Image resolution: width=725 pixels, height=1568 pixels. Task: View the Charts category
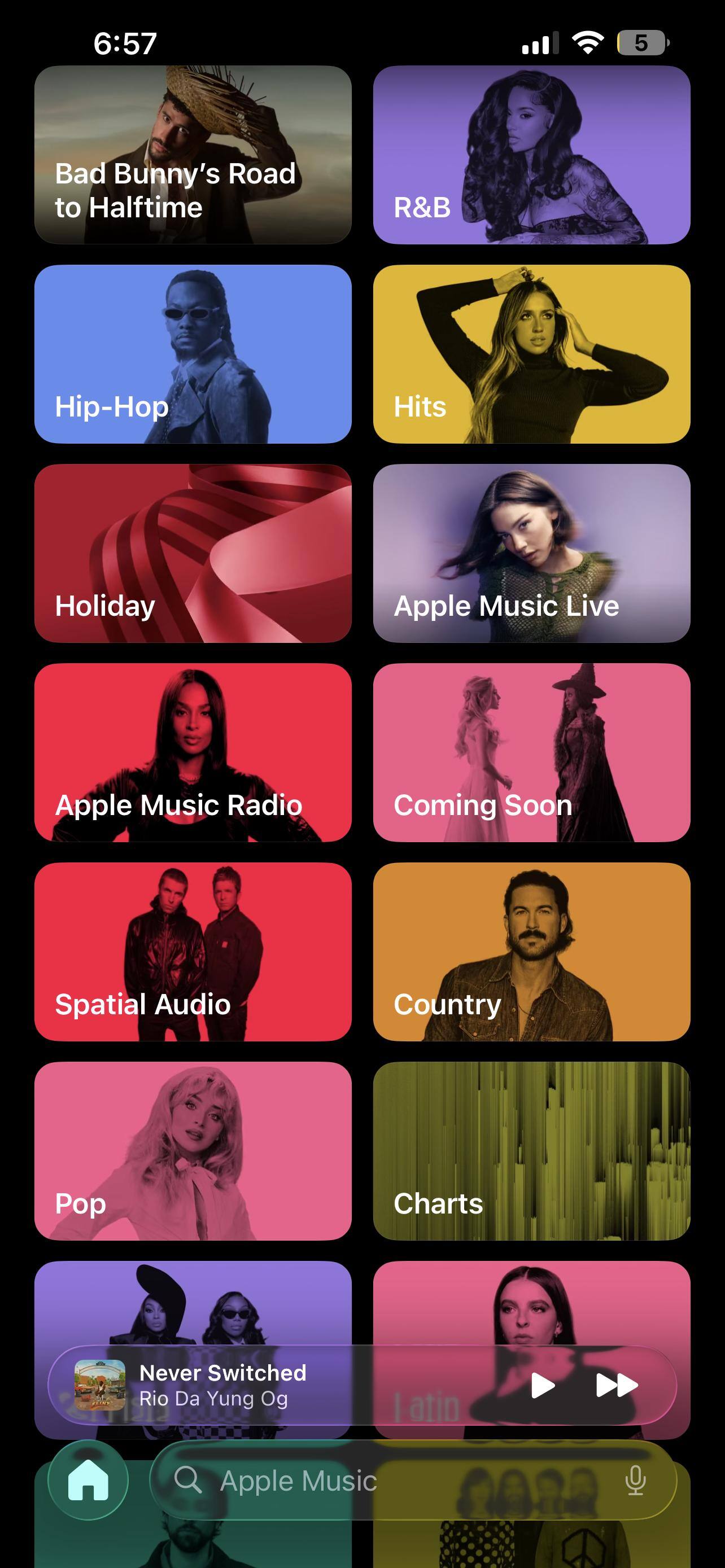(531, 1150)
